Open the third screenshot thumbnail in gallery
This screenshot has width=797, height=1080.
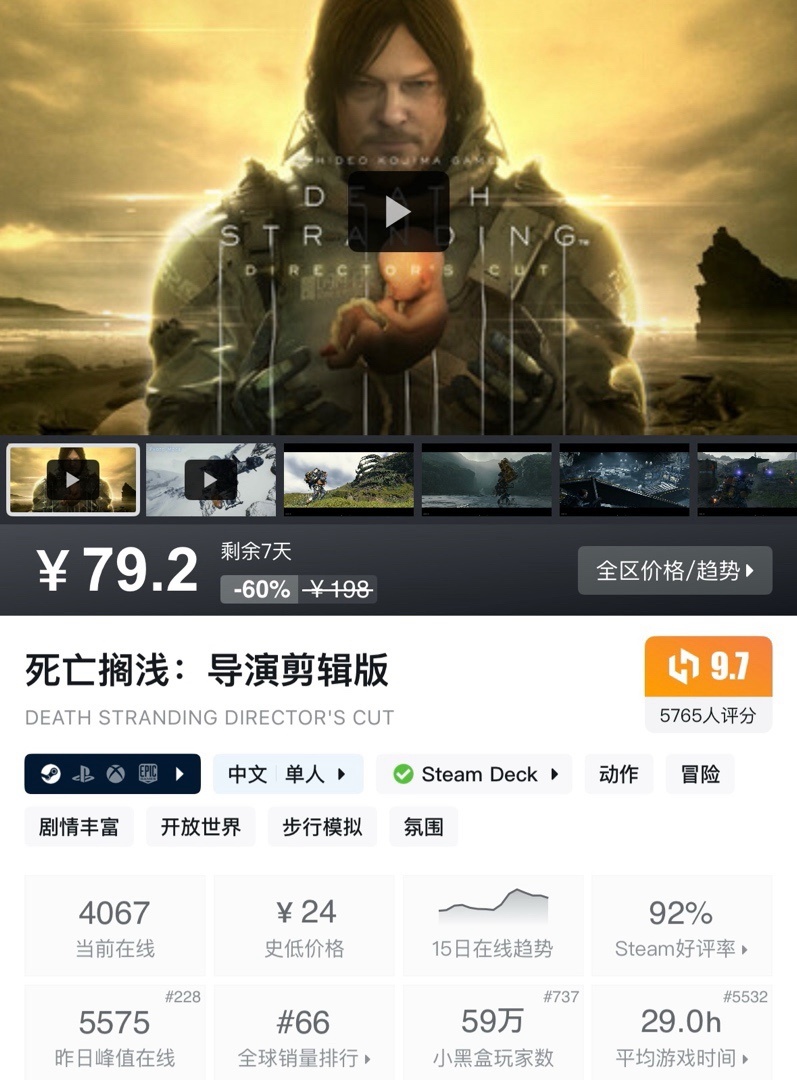pyautogui.click(x=348, y=480)
